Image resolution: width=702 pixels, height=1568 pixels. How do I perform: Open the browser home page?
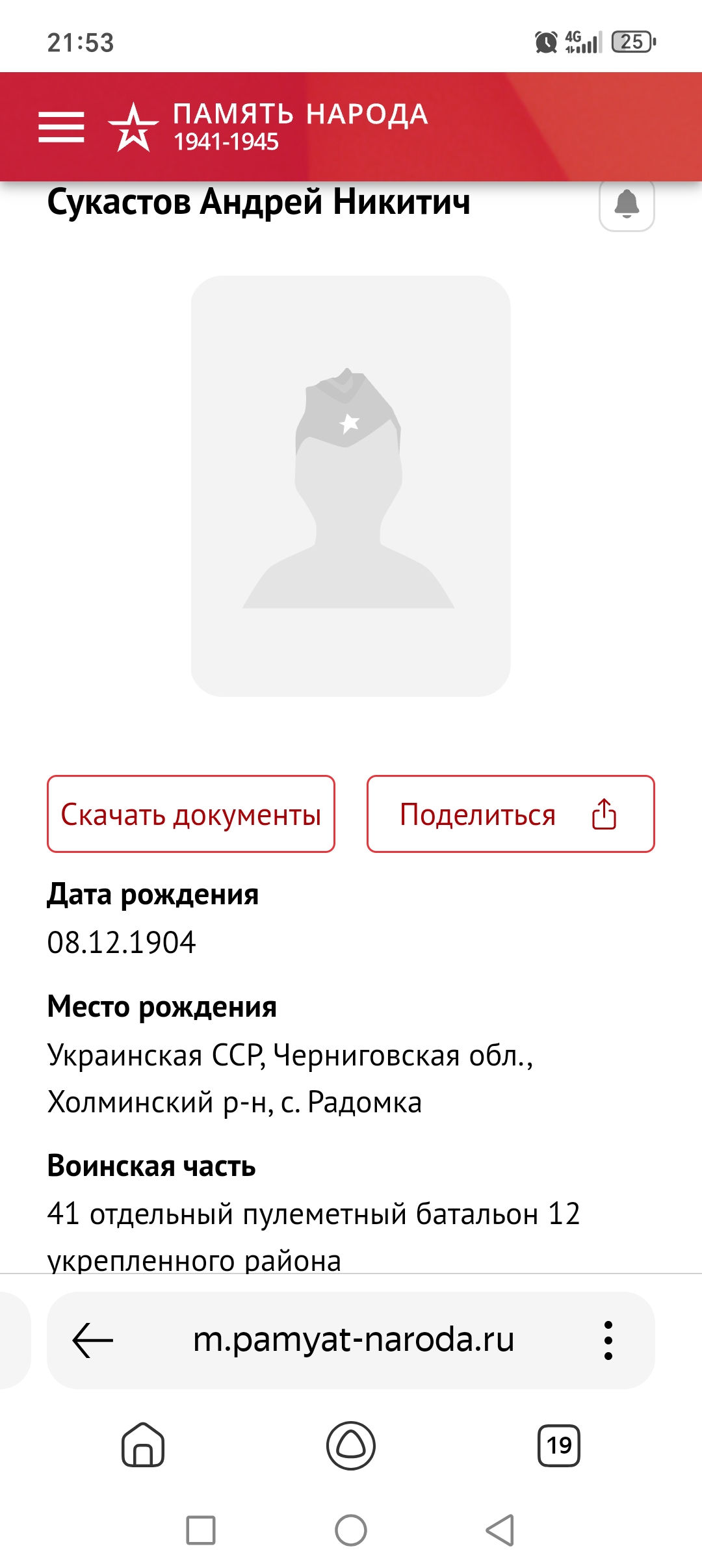coord(143,1446)
